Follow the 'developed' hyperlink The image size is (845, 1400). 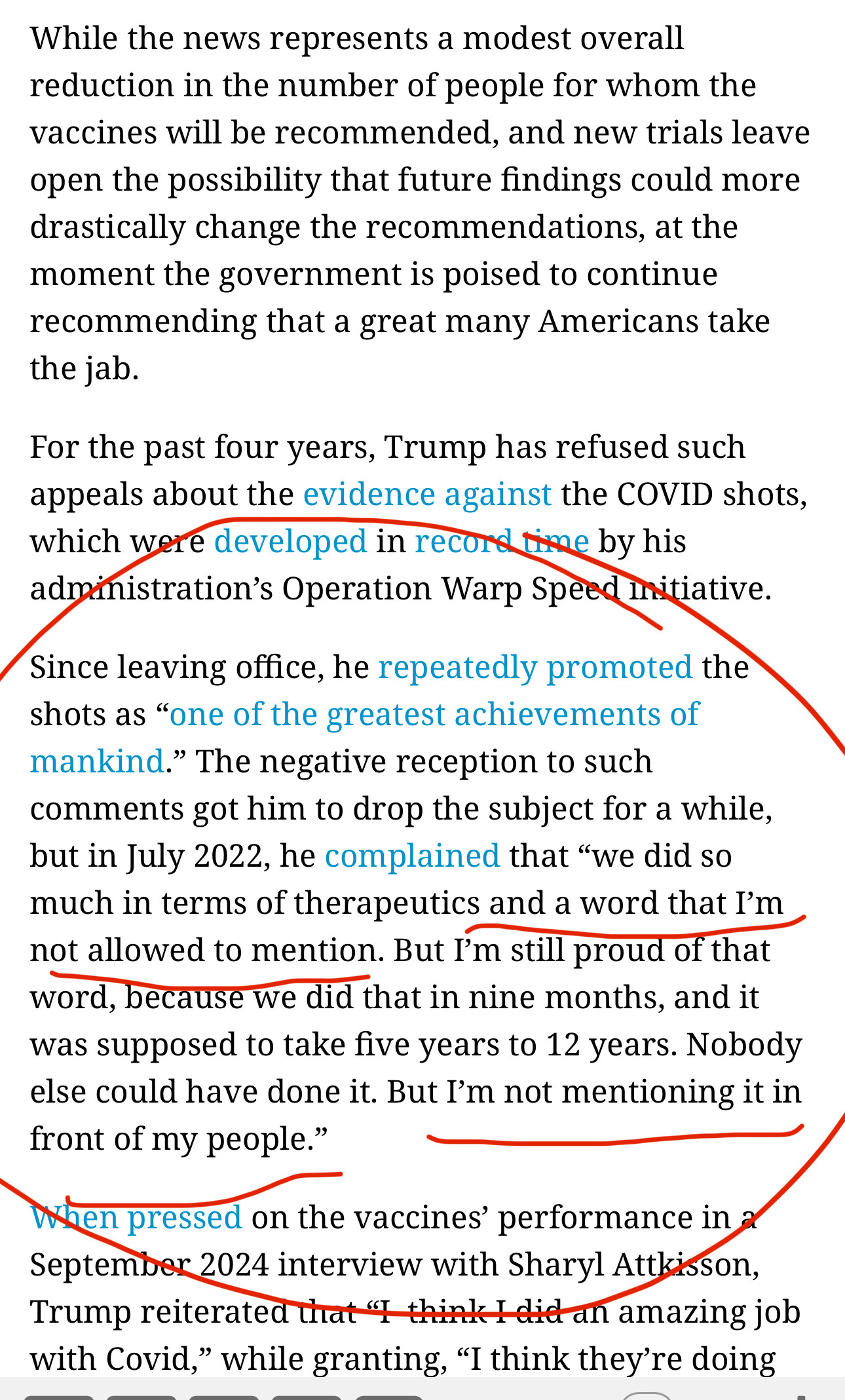[290, 542]
